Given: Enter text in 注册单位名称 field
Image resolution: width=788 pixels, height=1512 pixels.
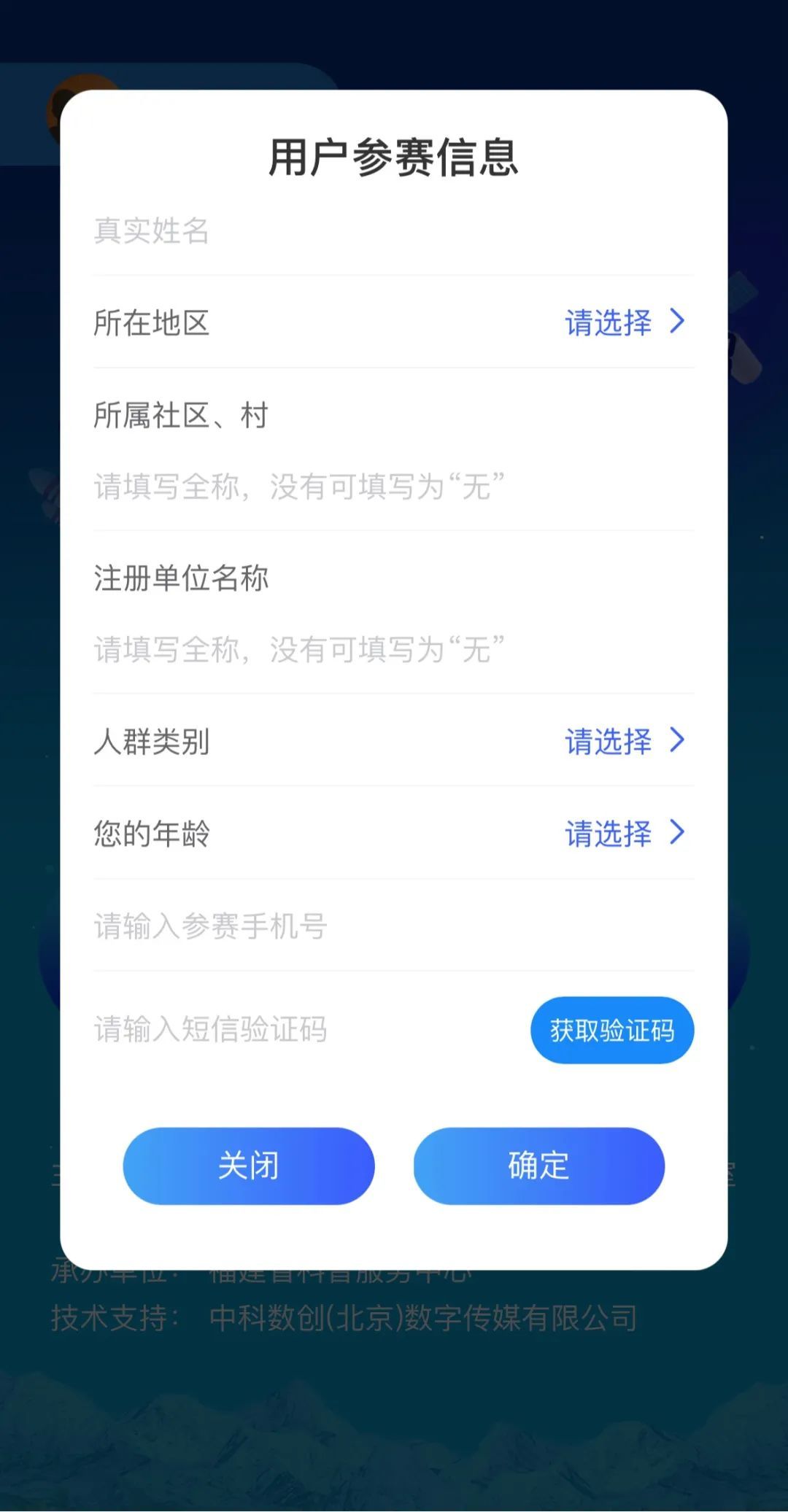Looking at the screenshot, I should (393, 649).
